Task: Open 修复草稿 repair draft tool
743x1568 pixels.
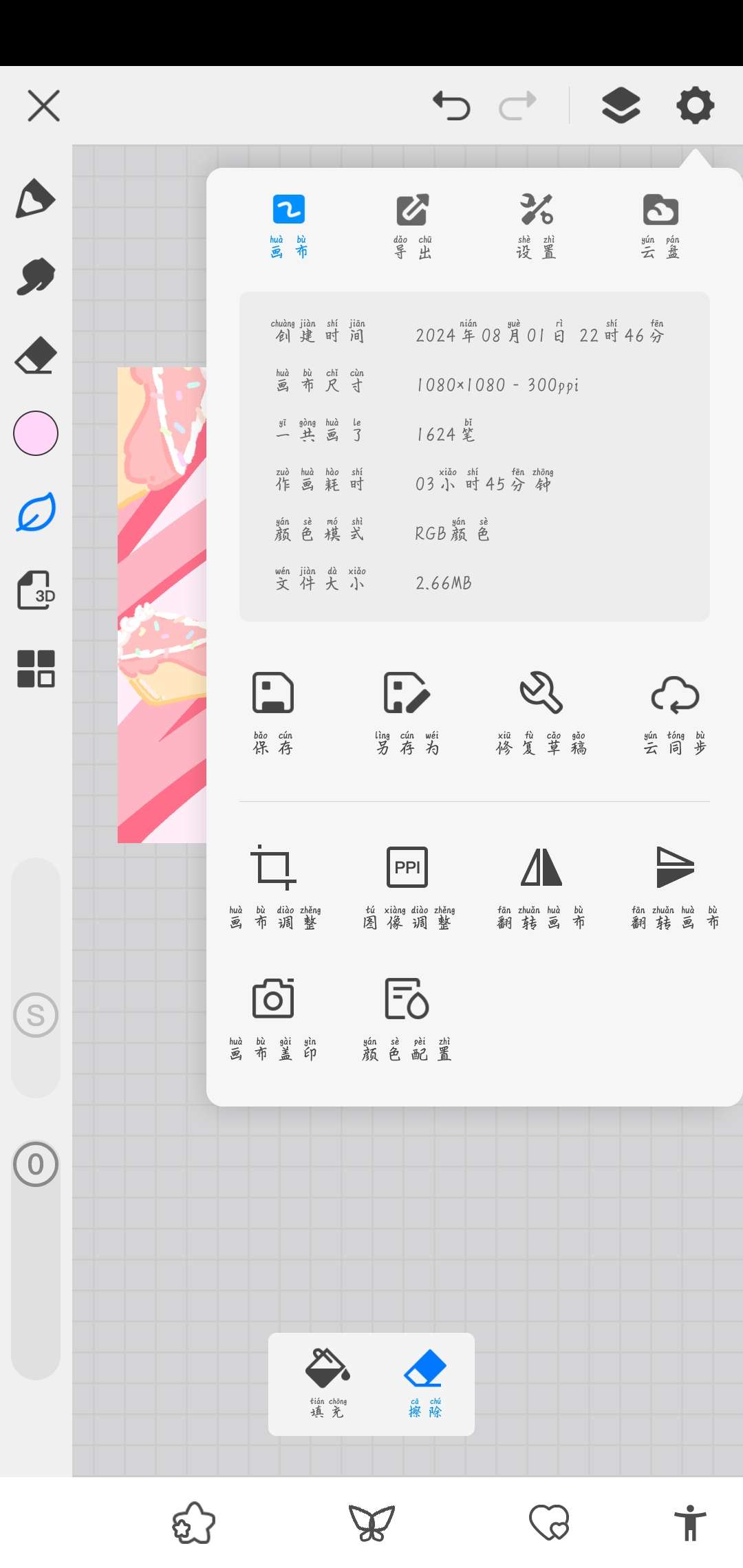Action: 541,713
